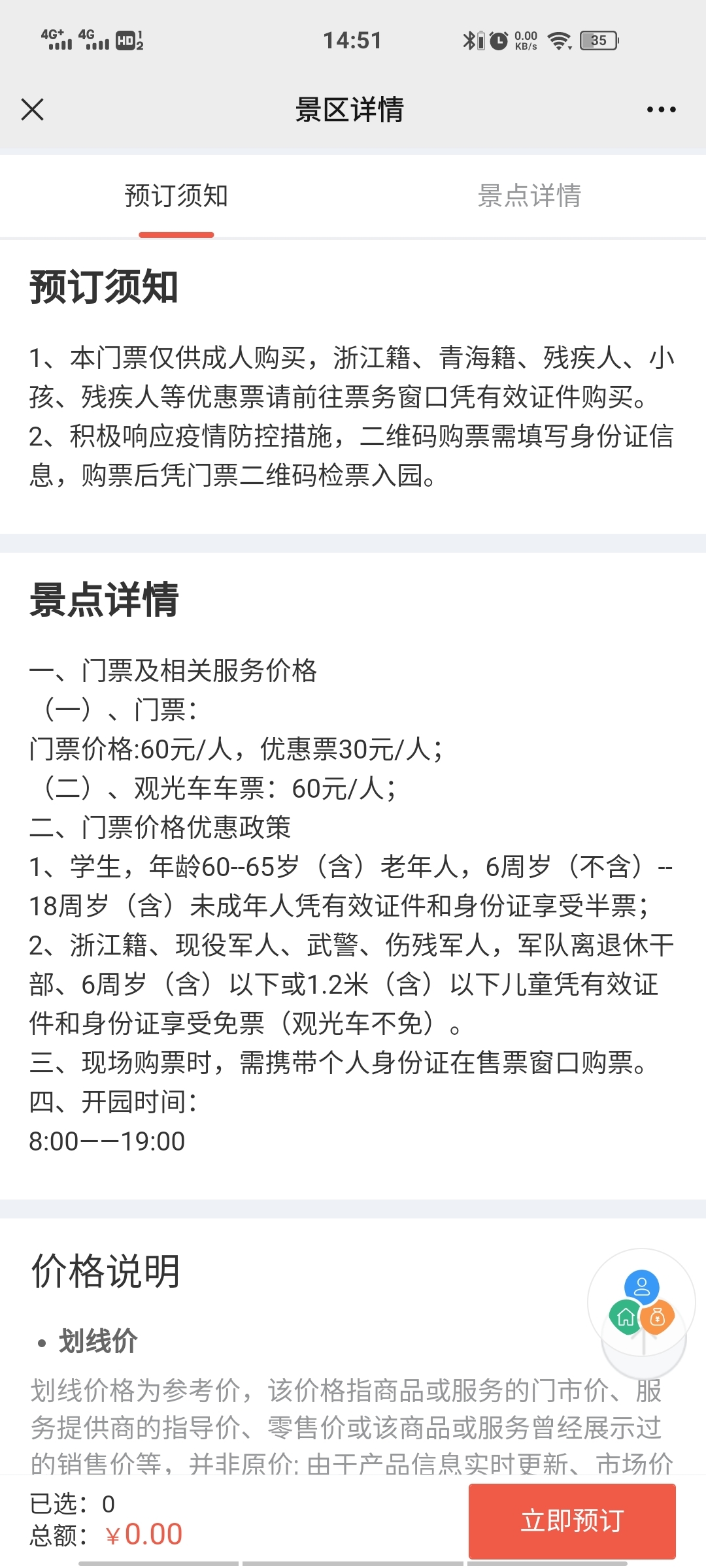The width and height of the screenshot is (706, 1568).
Task: Open the three-dot overflow menu
Action: pos(661,110)
